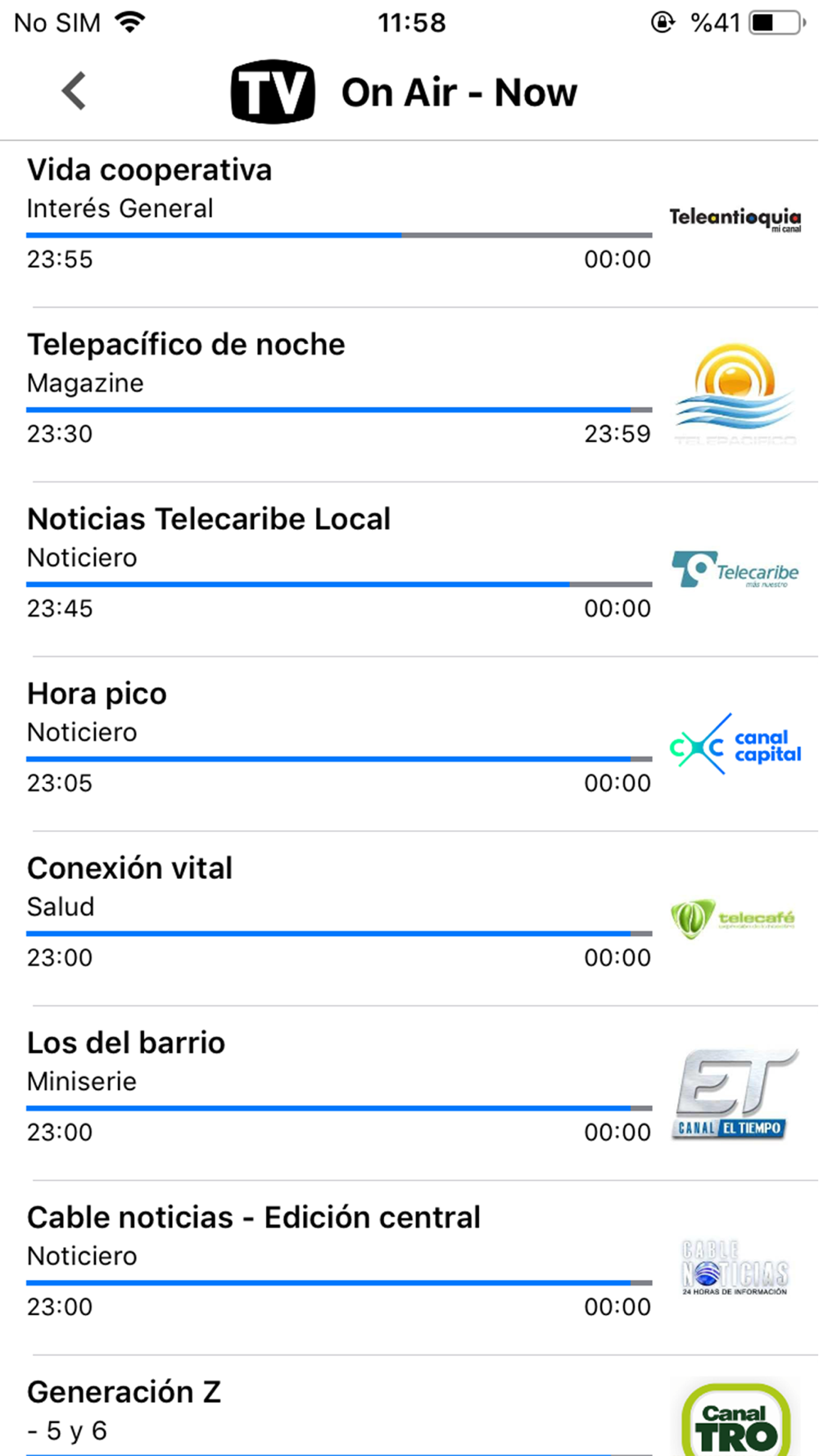View Hora pico on Canal Capital
The image size is (819, 1456).
[409, 744]
